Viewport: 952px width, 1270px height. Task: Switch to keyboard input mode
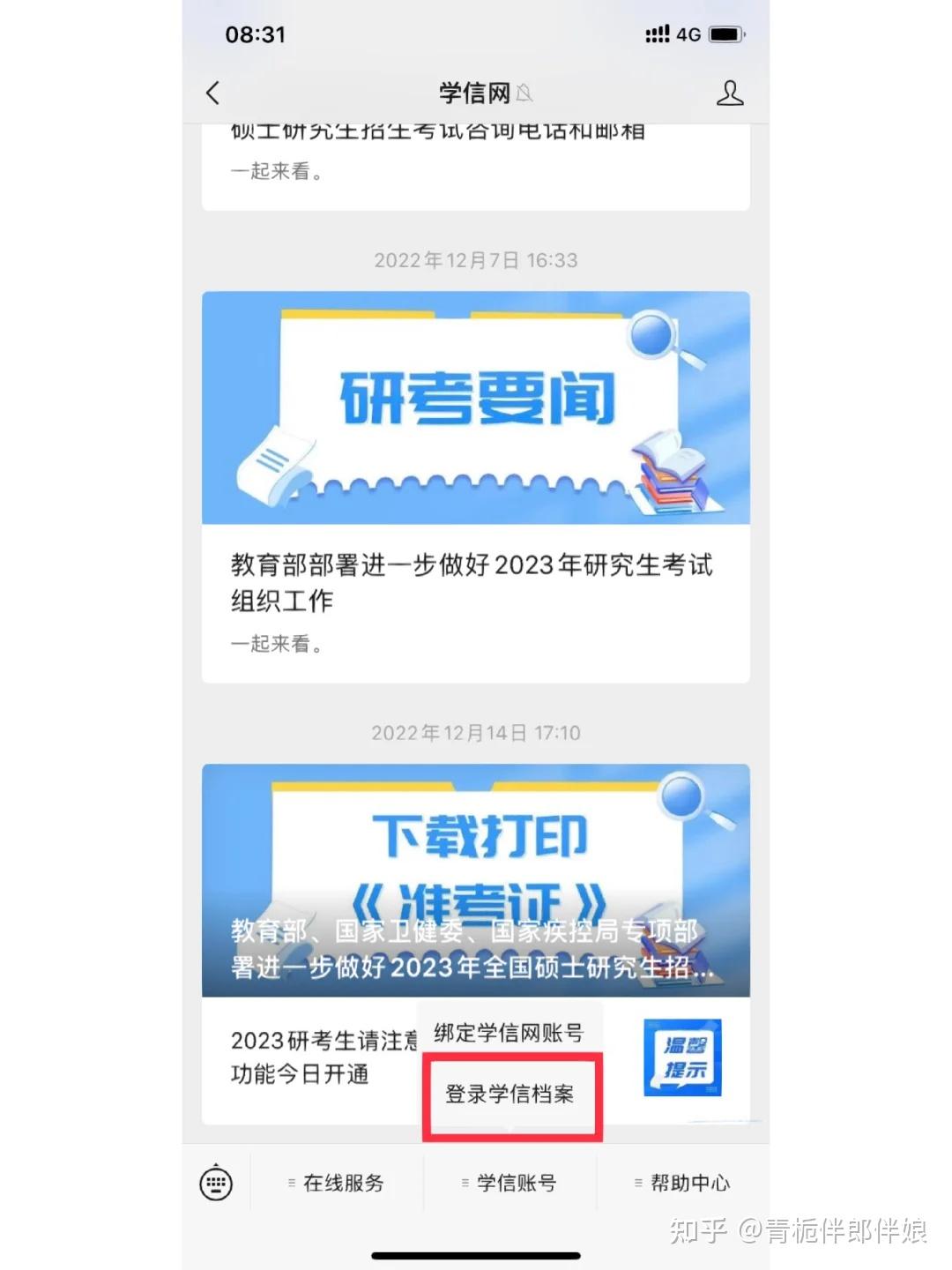pyautogui.click(x=216, y=1183)
